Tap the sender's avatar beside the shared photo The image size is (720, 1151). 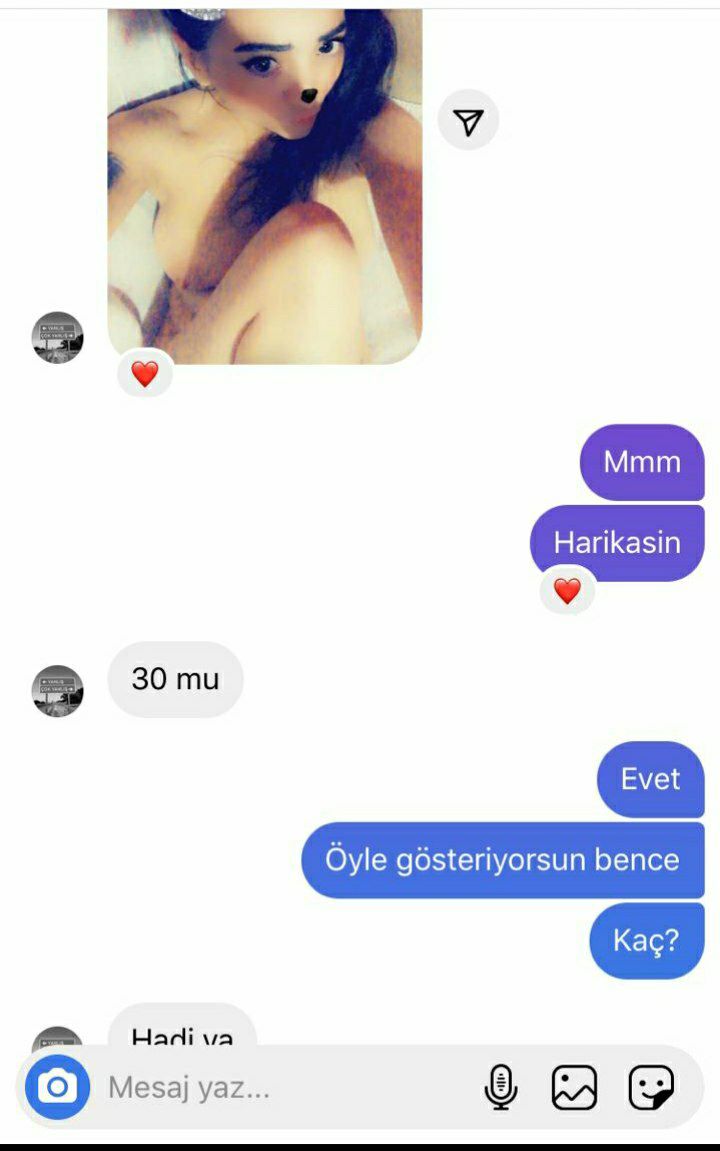(x=57, y=337)
